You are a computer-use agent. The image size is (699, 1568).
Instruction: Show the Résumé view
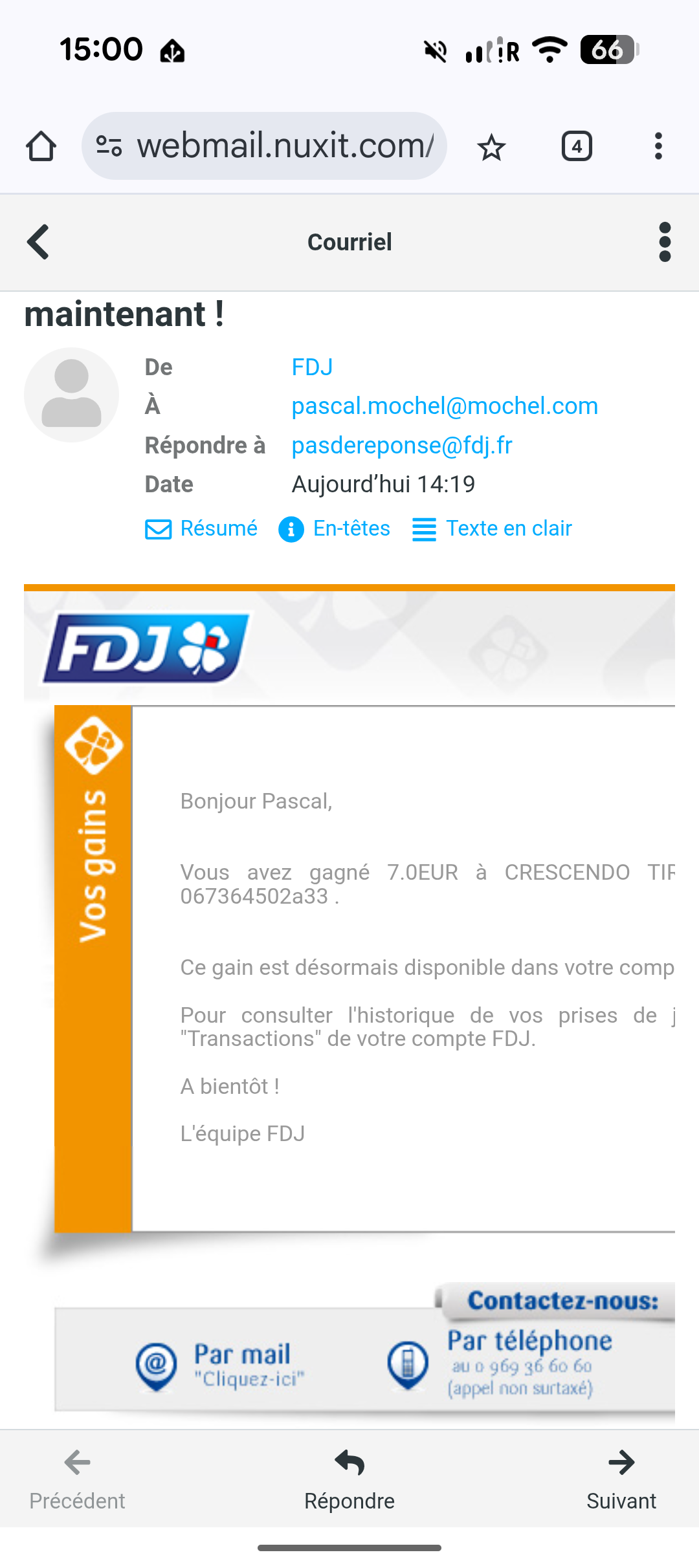tap(201, 528)
